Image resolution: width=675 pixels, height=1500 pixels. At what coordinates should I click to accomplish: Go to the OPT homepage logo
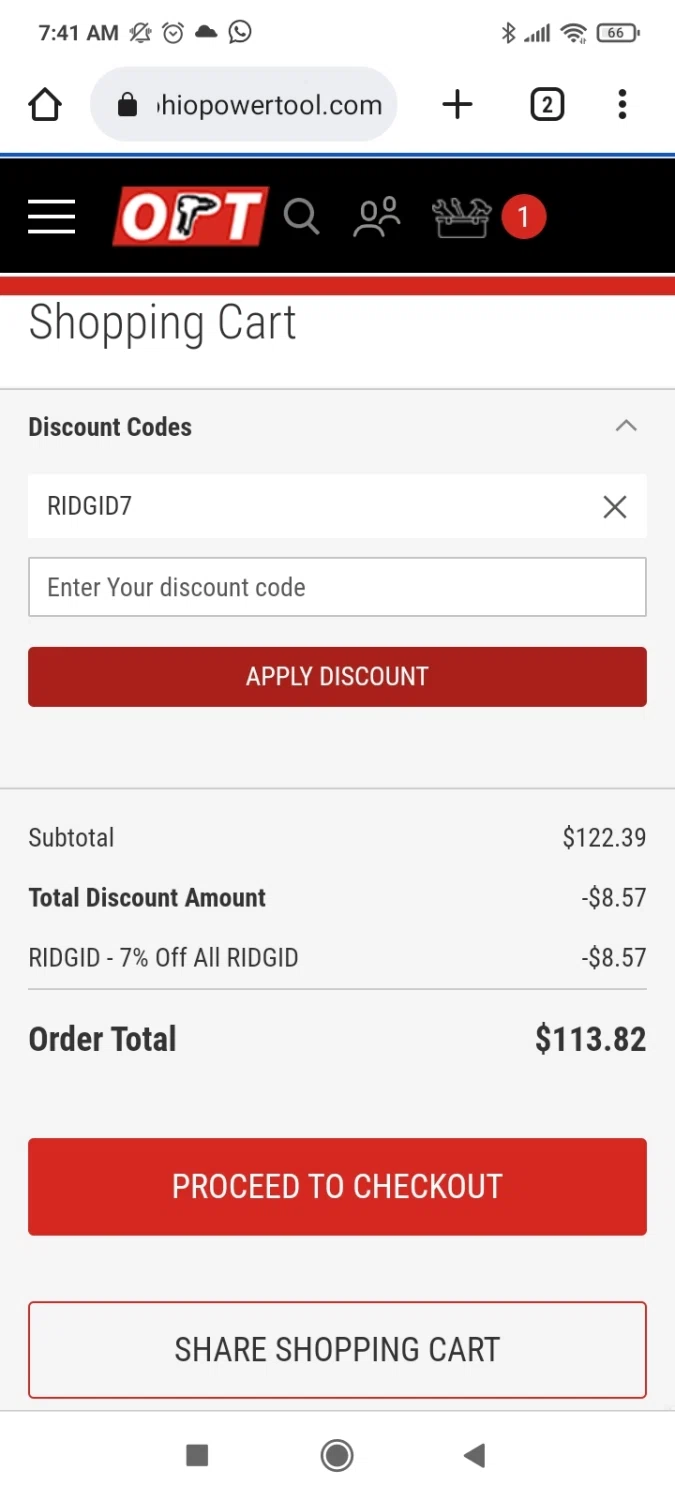coord(190,216)
